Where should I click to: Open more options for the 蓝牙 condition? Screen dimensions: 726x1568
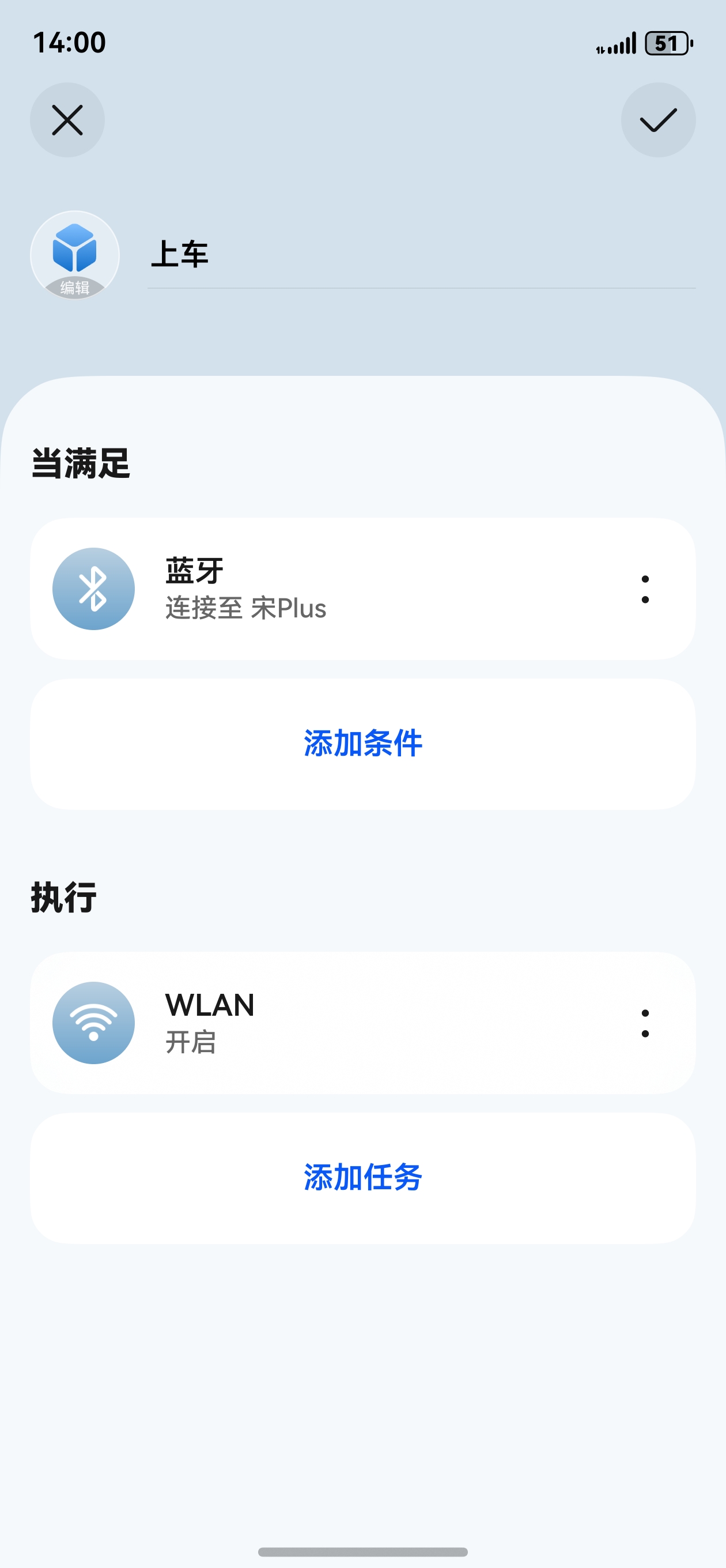point(645,589)
